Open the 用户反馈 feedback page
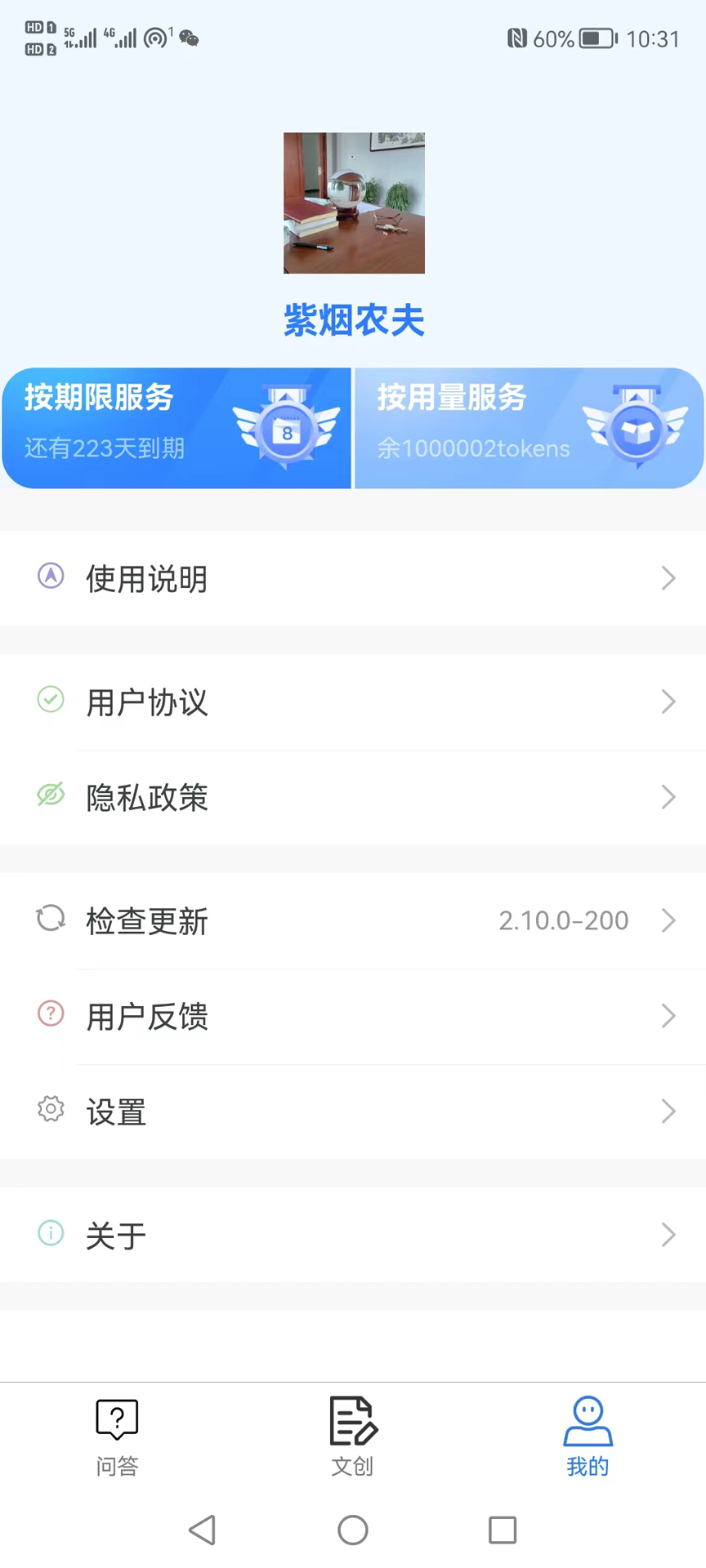Viewport: 706px width, 1568px height. [x=353, y=1016]
